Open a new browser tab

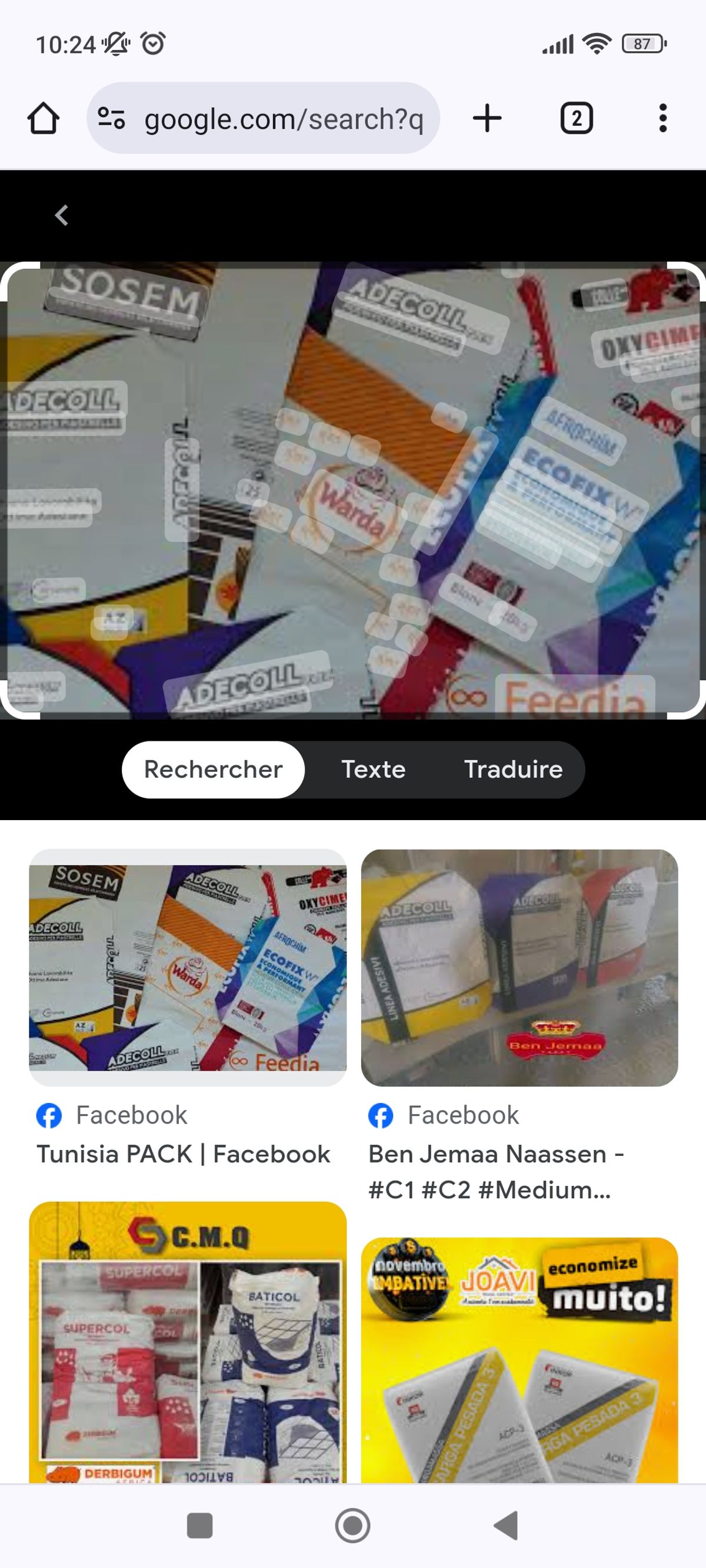pyautogui.click(x=487, y=118)
